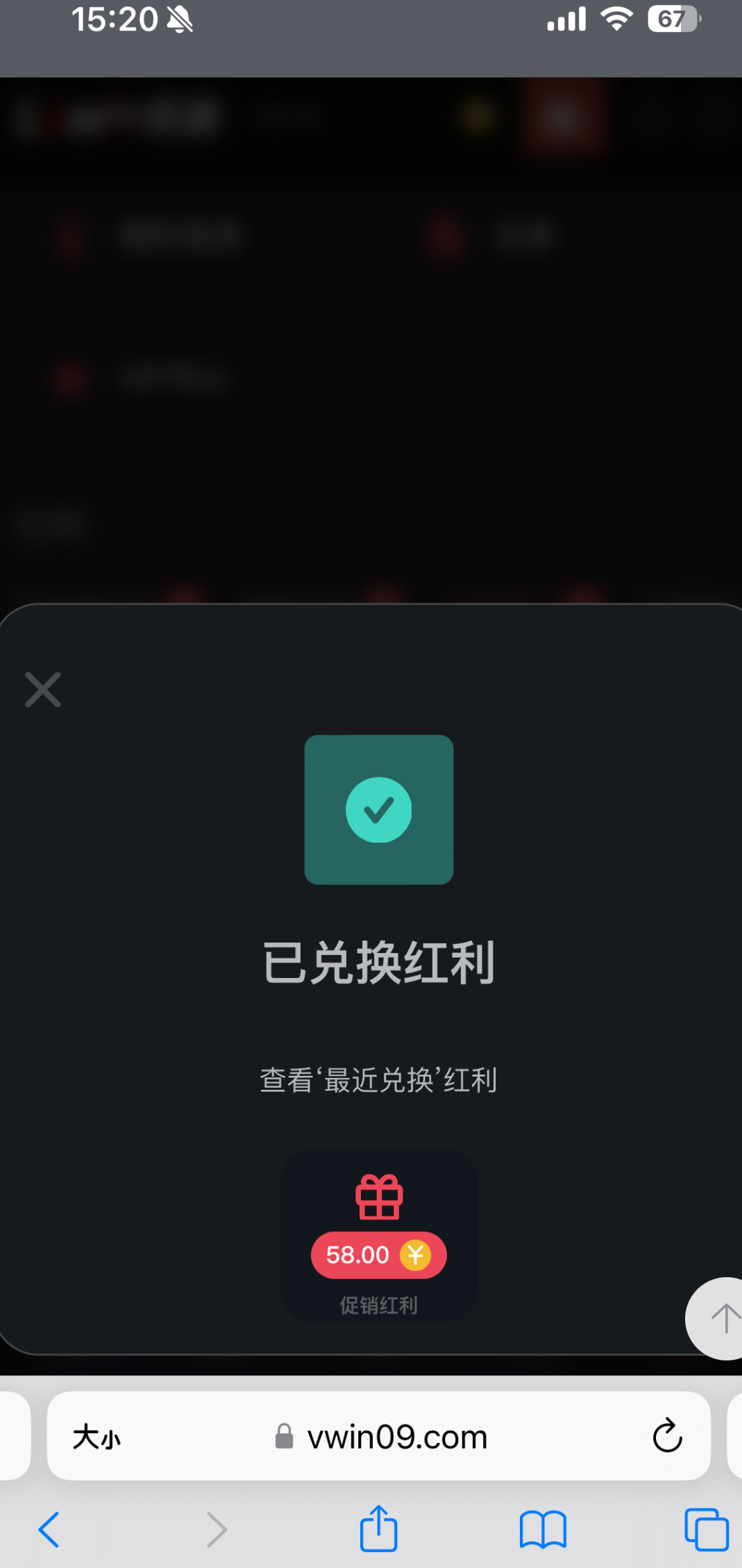Open the 58.00 promotional bonus card
Image resolution: width=742 pixels, height=1568 pixels.
coord(379,1236)
